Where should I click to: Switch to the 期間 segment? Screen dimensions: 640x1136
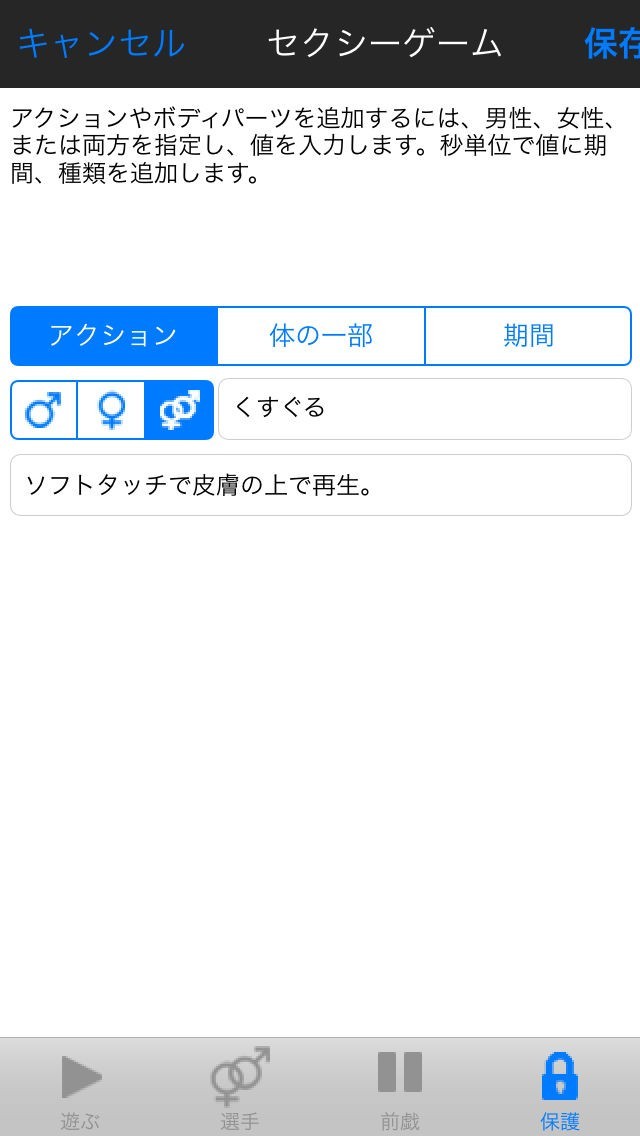[x=528, y=336]
